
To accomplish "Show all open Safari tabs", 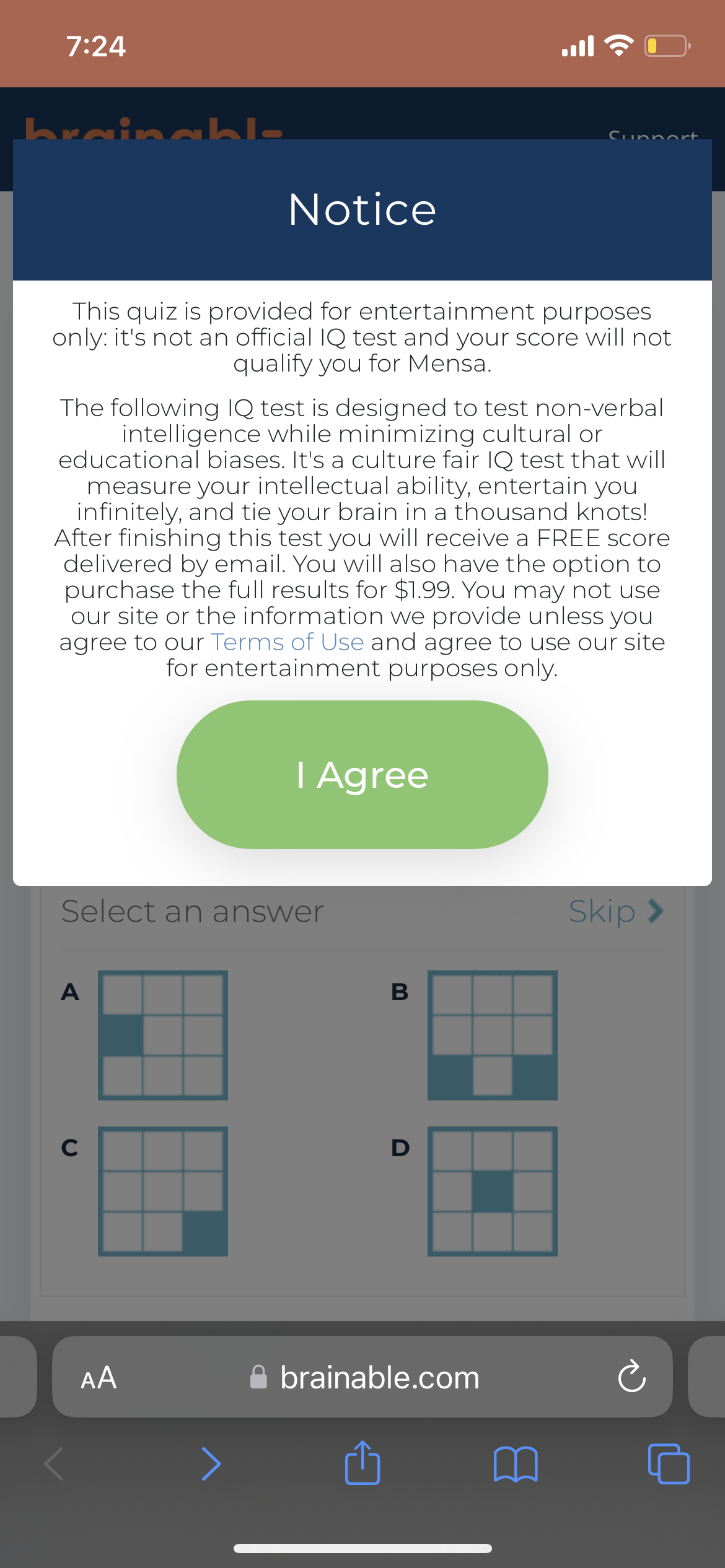I will coord(668,1464).
